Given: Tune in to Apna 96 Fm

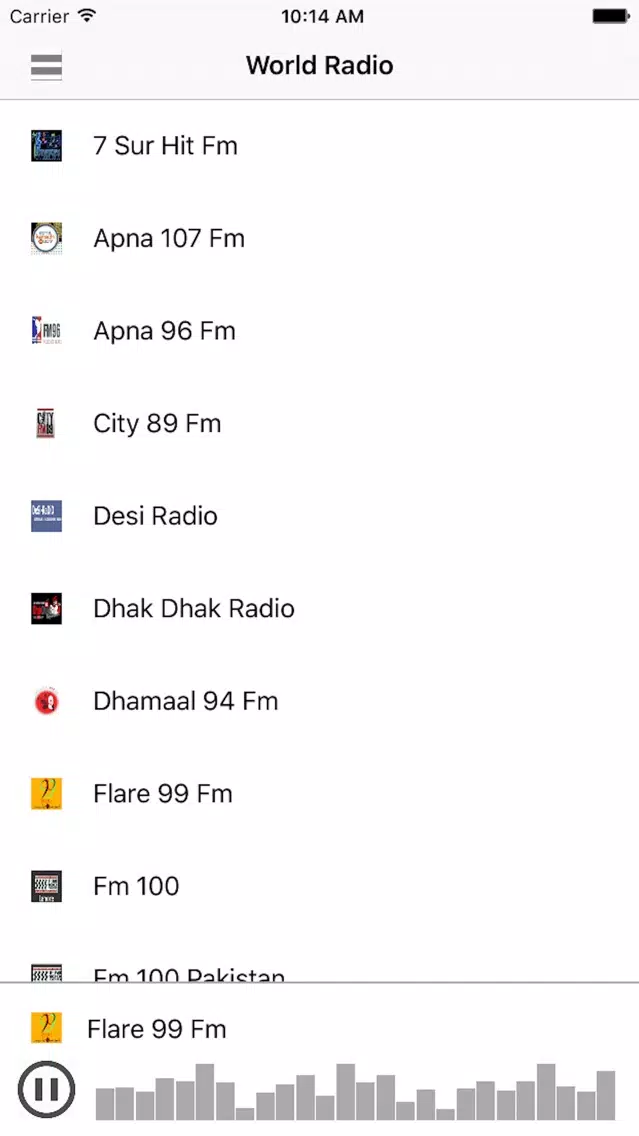Looking at the screenshot, I should pos(320,331).
